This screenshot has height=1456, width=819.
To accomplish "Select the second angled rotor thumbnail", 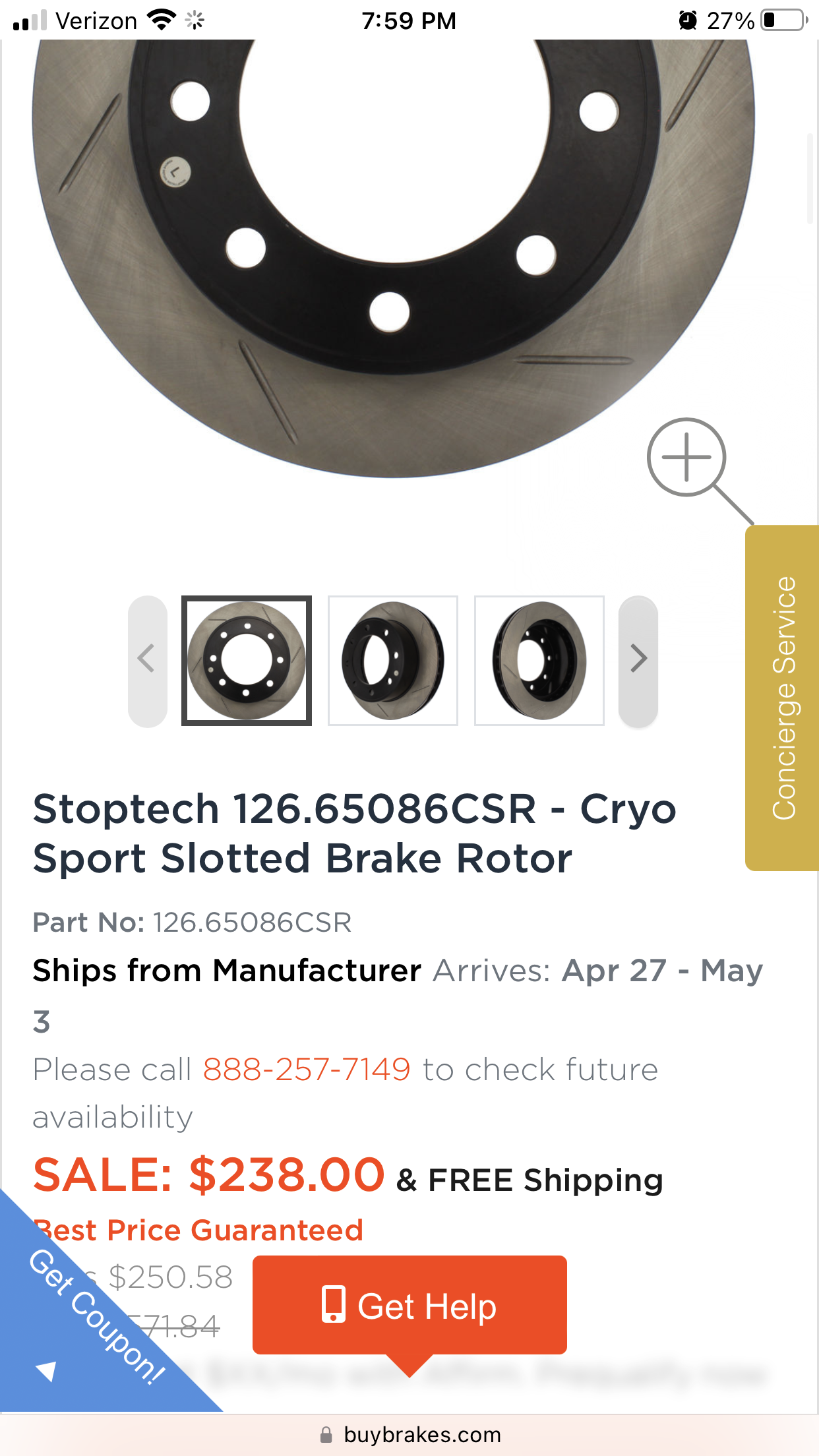I will pyautogui.click(x=393, y=661).
